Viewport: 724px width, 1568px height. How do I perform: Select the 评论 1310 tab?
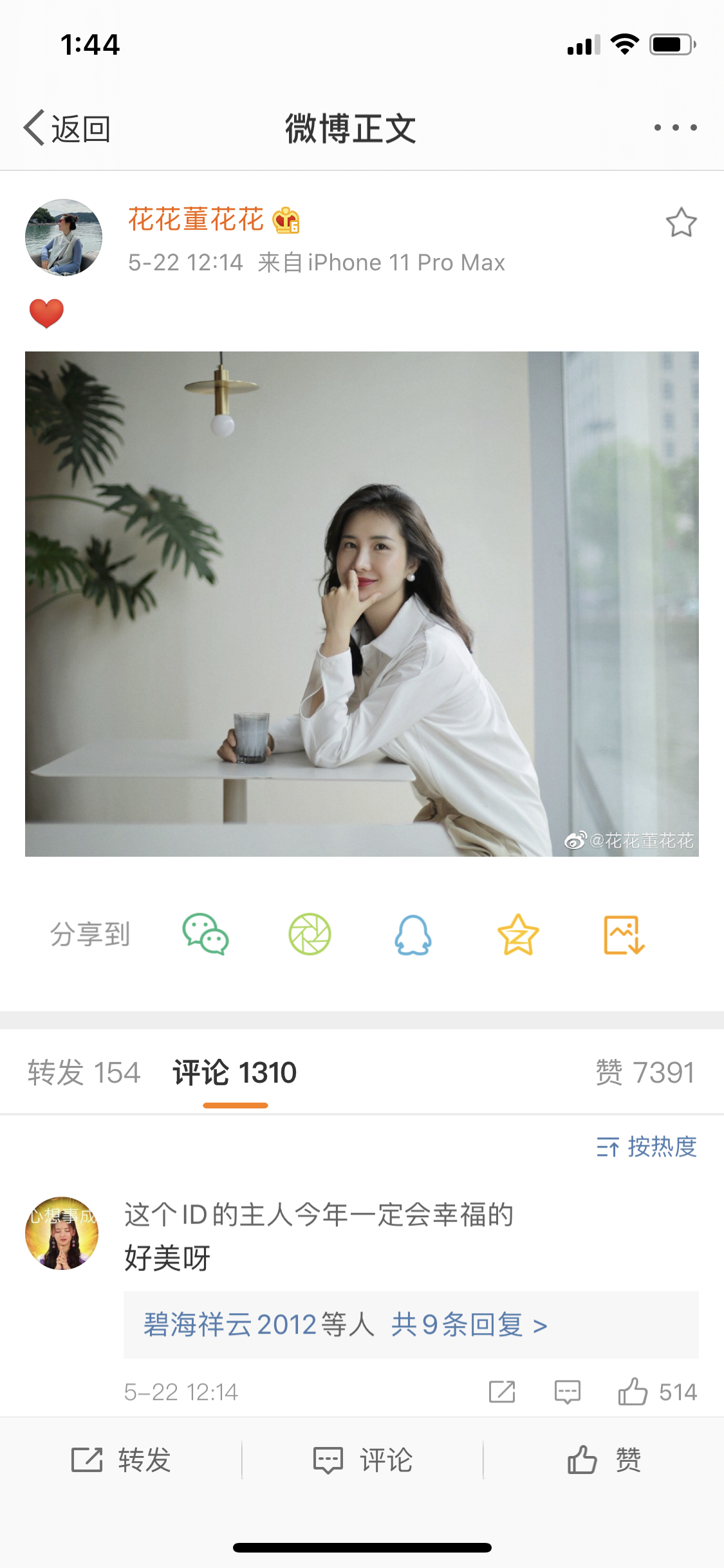point(235,1073)
